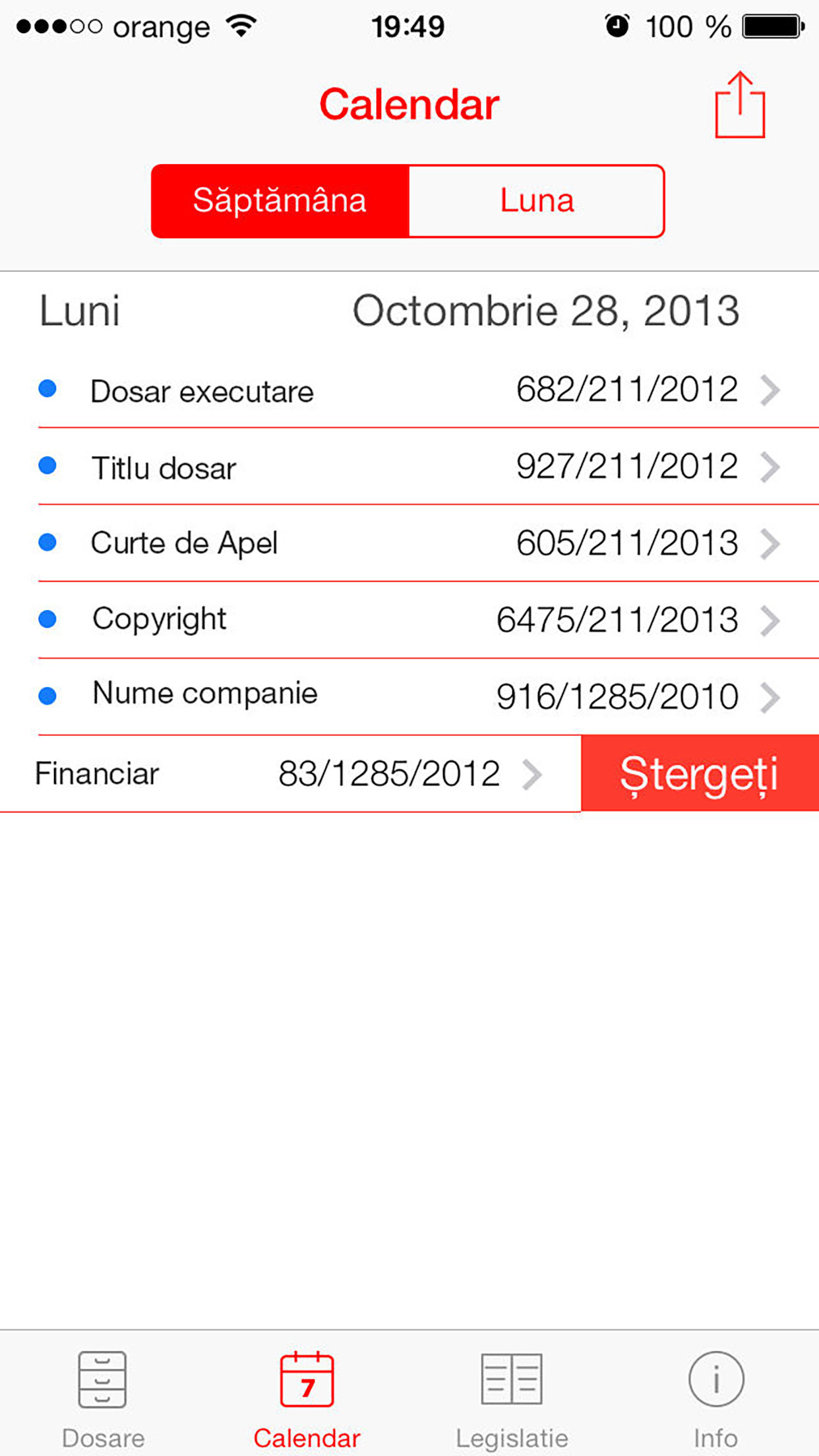This screenshot has width=819, height=1456.
Task: Tap the share icon in the header
Action: (x=740, y=105)
